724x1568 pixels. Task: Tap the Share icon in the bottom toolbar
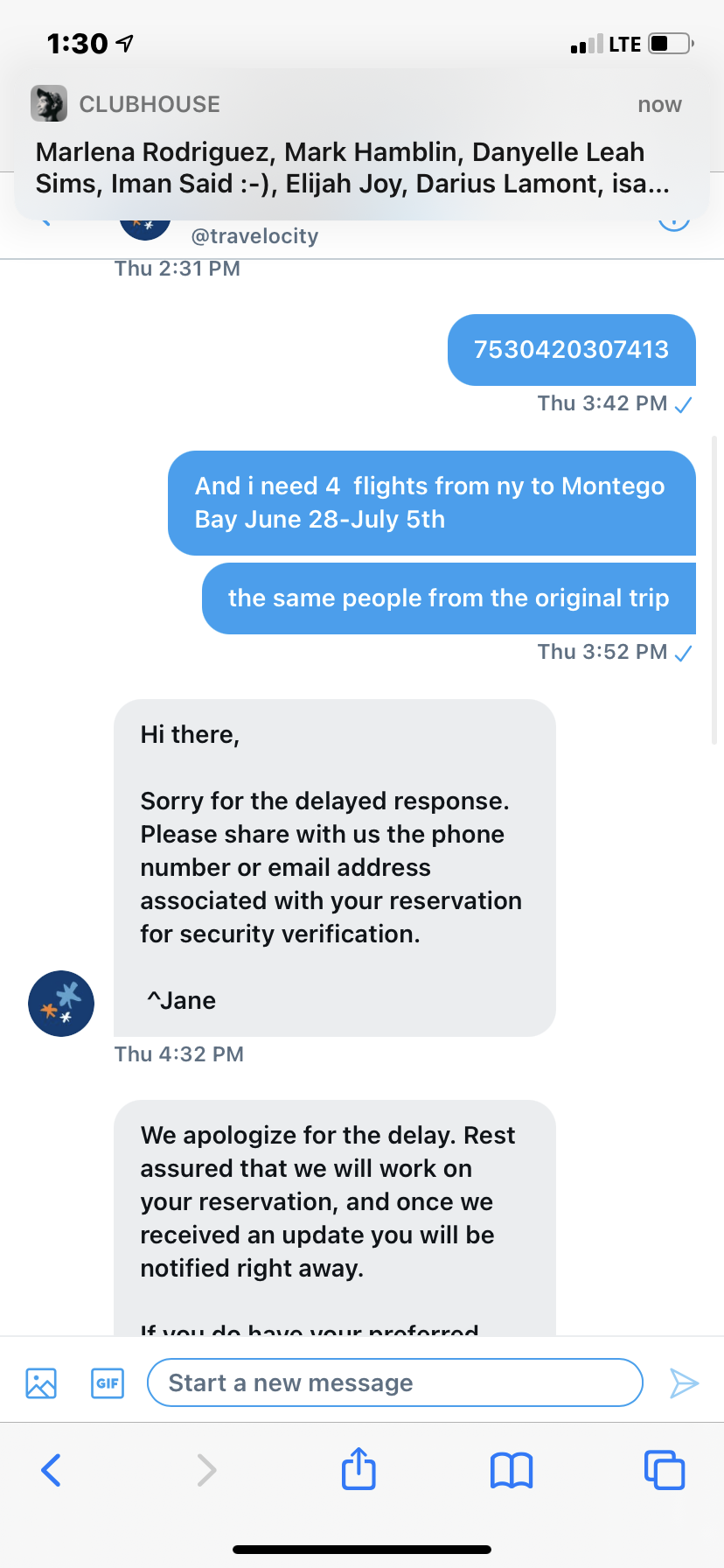click(x=359, y=1470)
